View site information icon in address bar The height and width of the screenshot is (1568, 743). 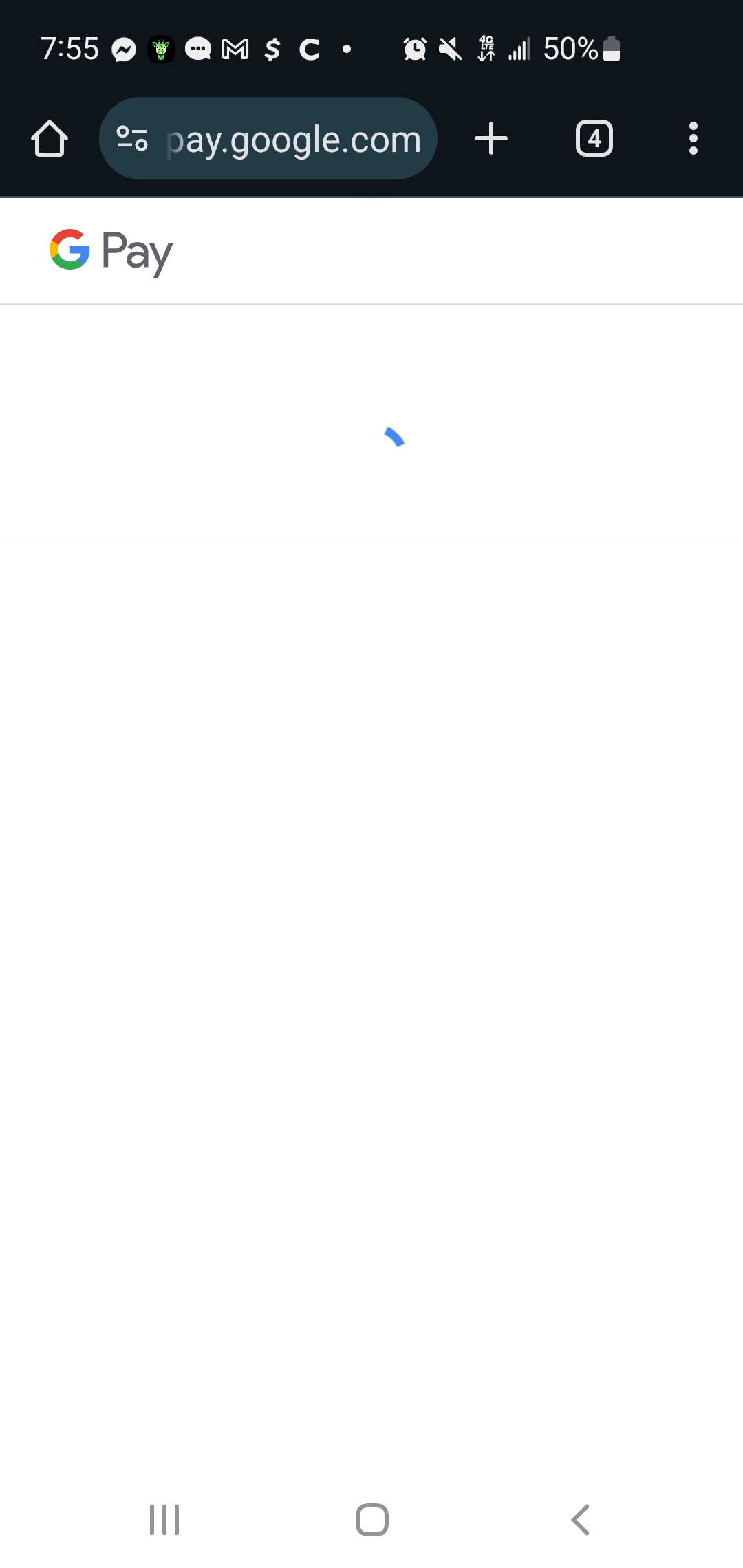coord(132,139)
